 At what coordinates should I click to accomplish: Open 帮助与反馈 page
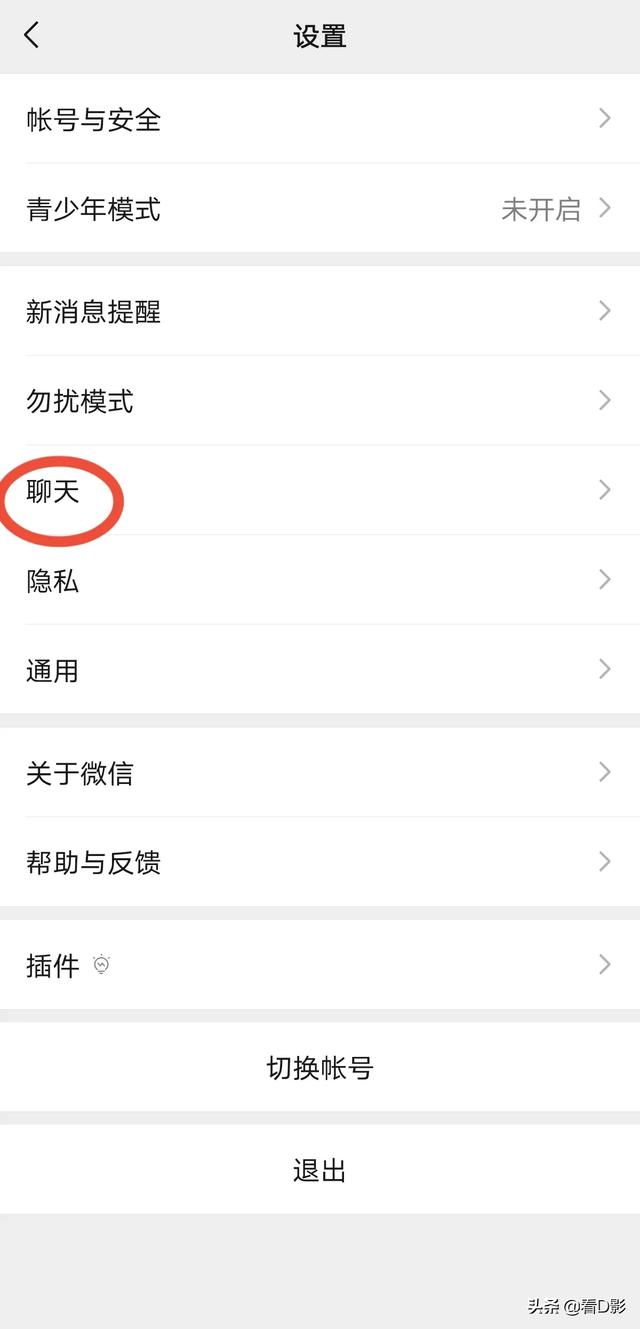(x=320, y=862)
